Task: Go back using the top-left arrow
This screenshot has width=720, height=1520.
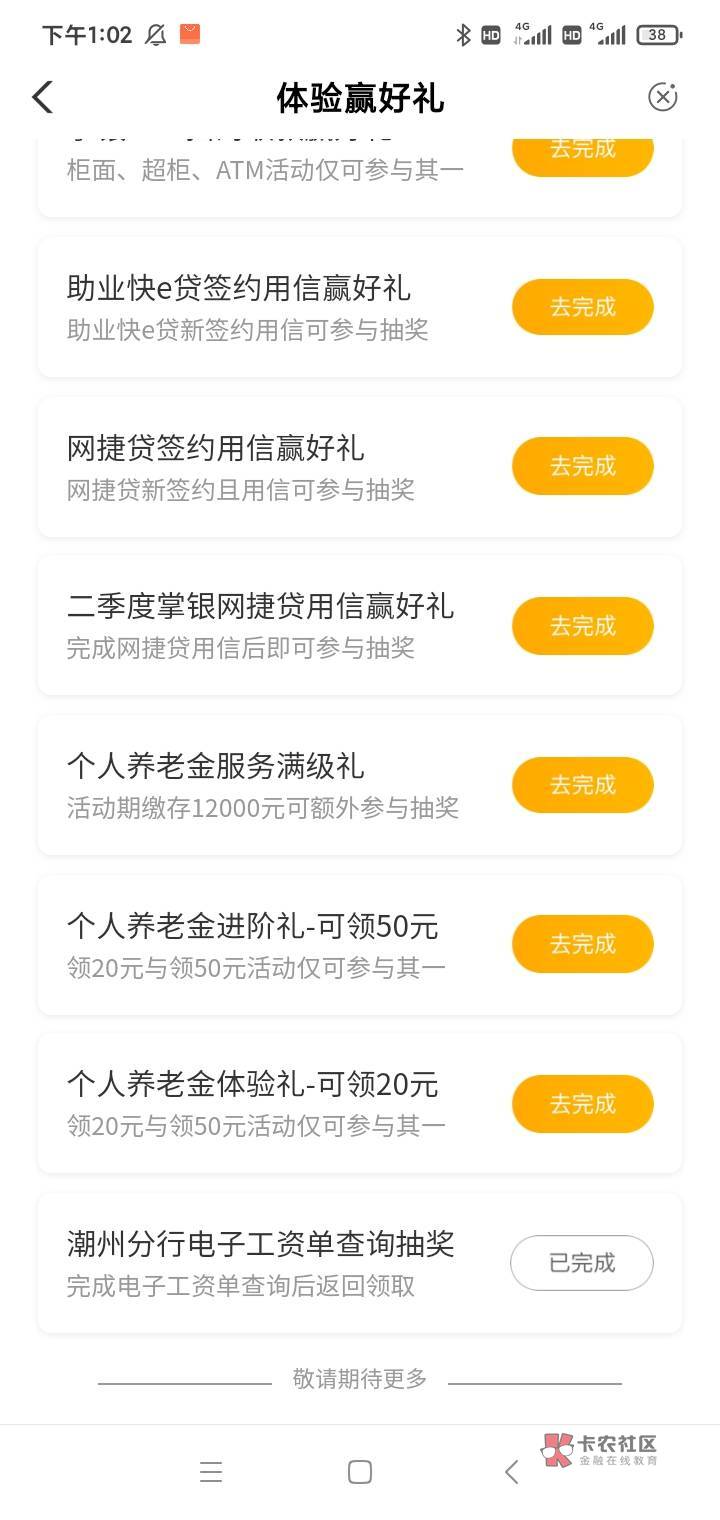Action: click(x=42, y=97)
